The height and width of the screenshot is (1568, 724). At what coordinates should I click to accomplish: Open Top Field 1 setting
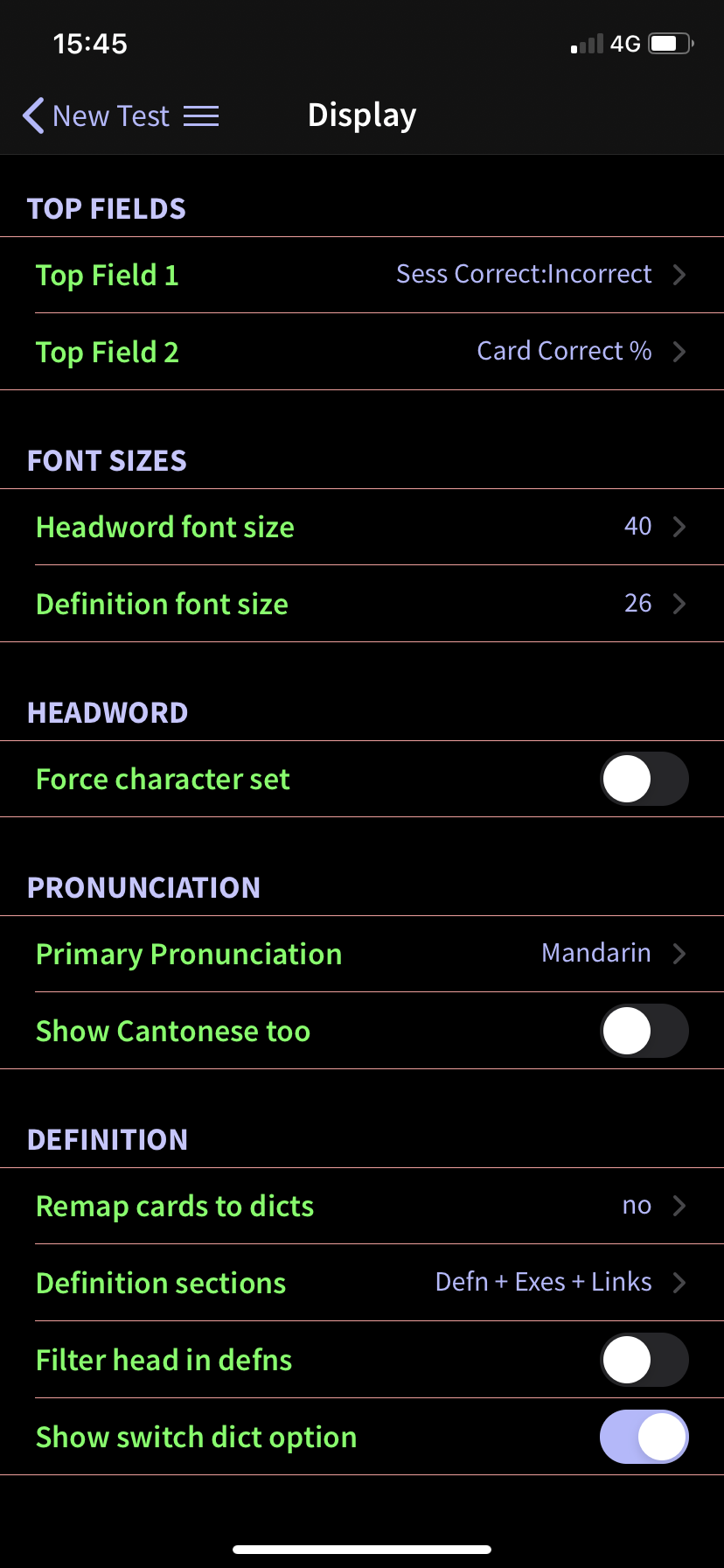362,275
